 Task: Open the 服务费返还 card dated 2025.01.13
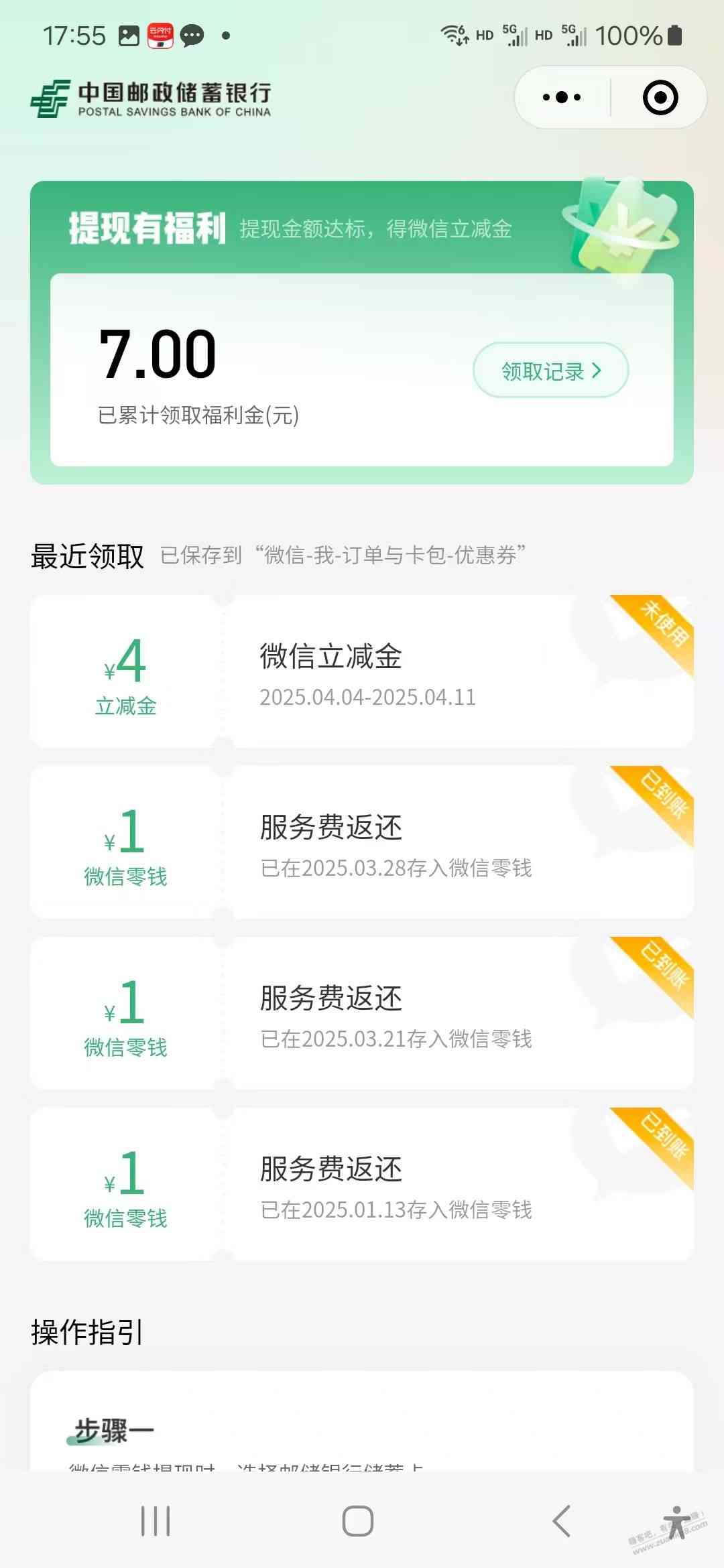362,1184
